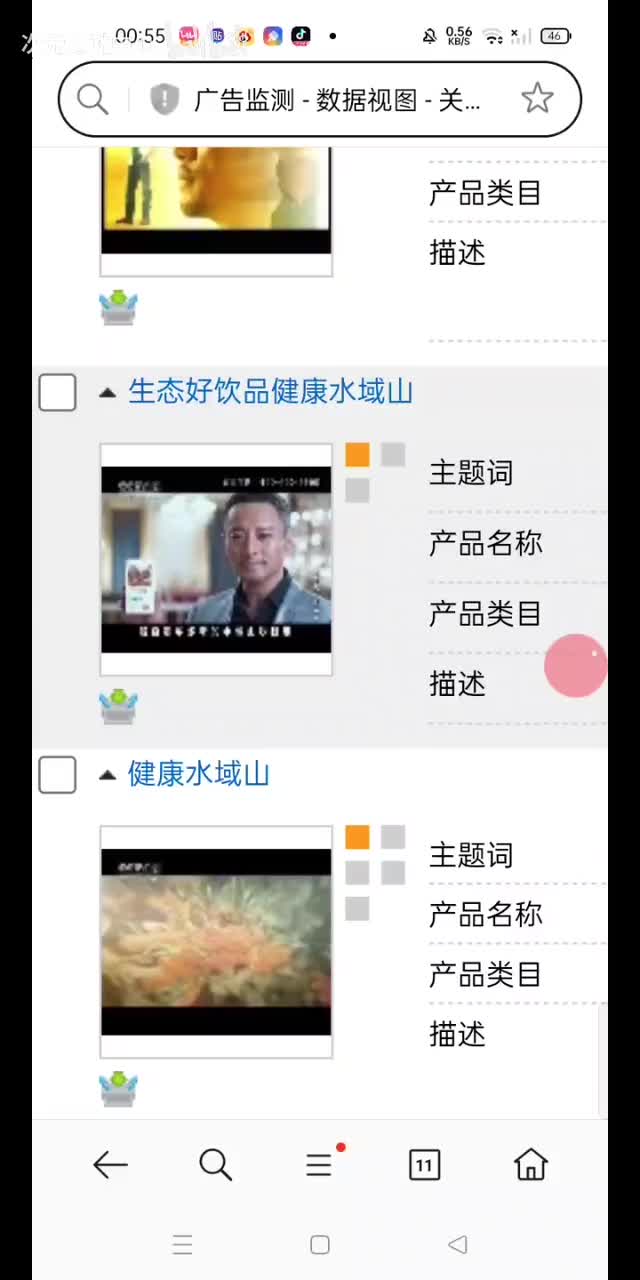Tap download icon under 生态好饮品健康水域山 thumbnail

118,706
